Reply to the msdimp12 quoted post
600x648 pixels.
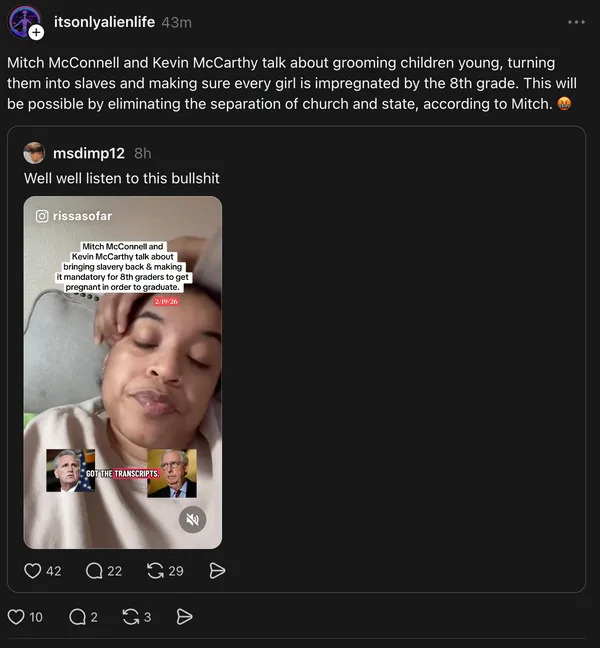(x=95, y=571)
